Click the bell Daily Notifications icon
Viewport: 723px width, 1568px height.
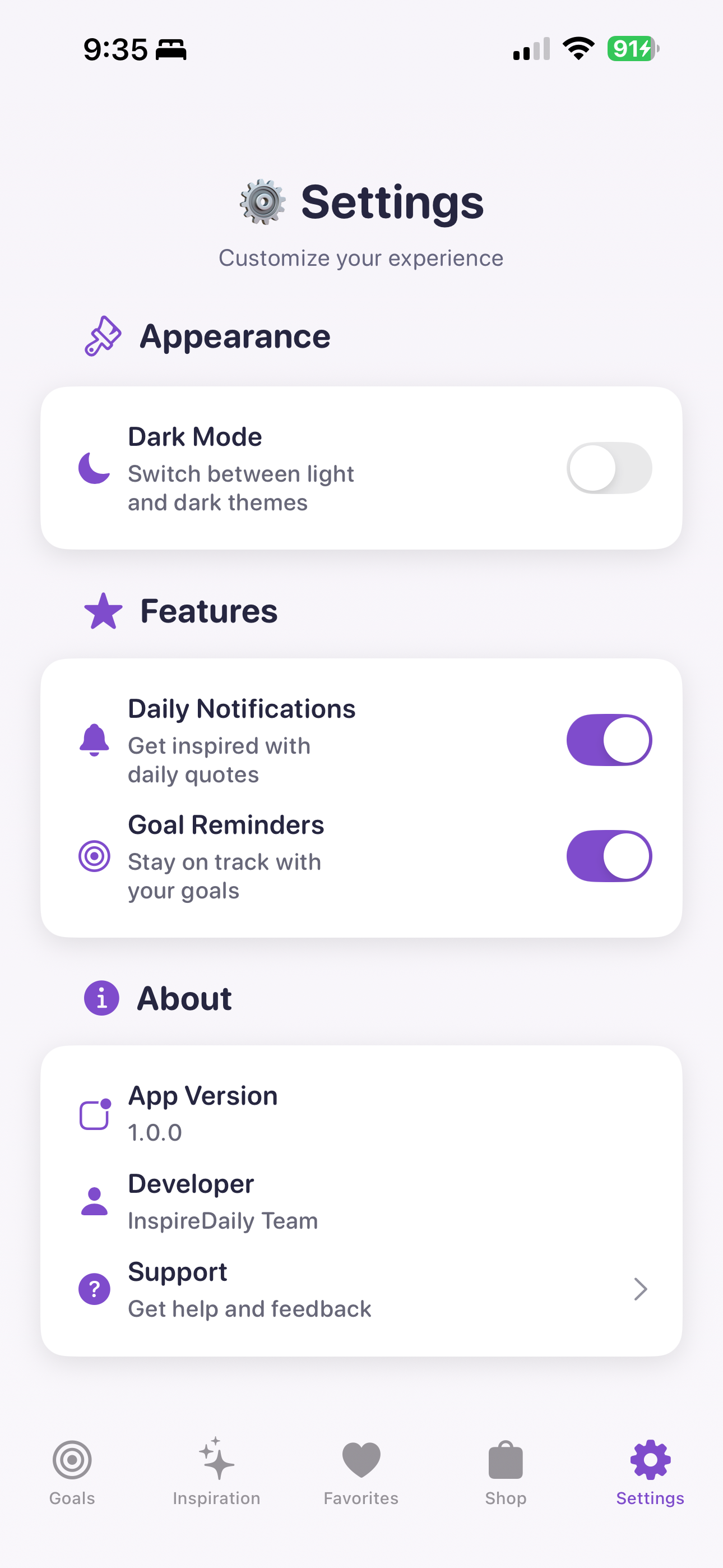pyautogui.click(x=94, y=740)
